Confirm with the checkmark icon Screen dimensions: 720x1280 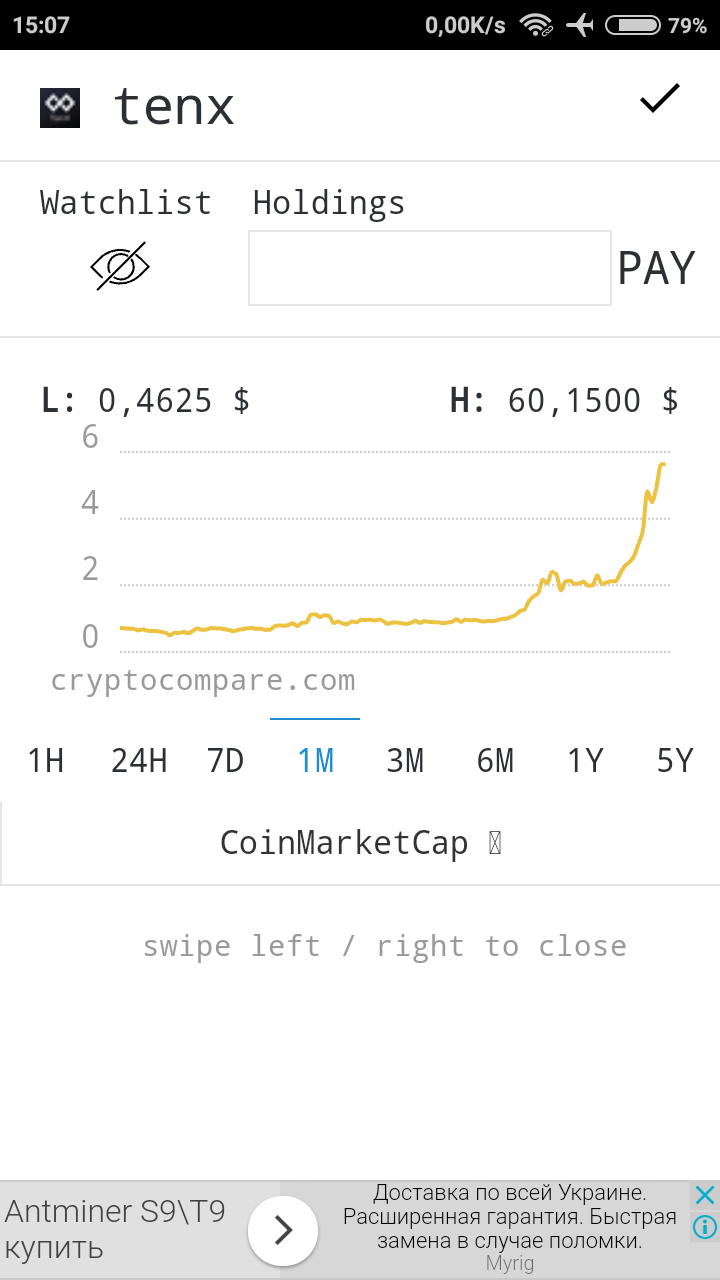point(660,99)
